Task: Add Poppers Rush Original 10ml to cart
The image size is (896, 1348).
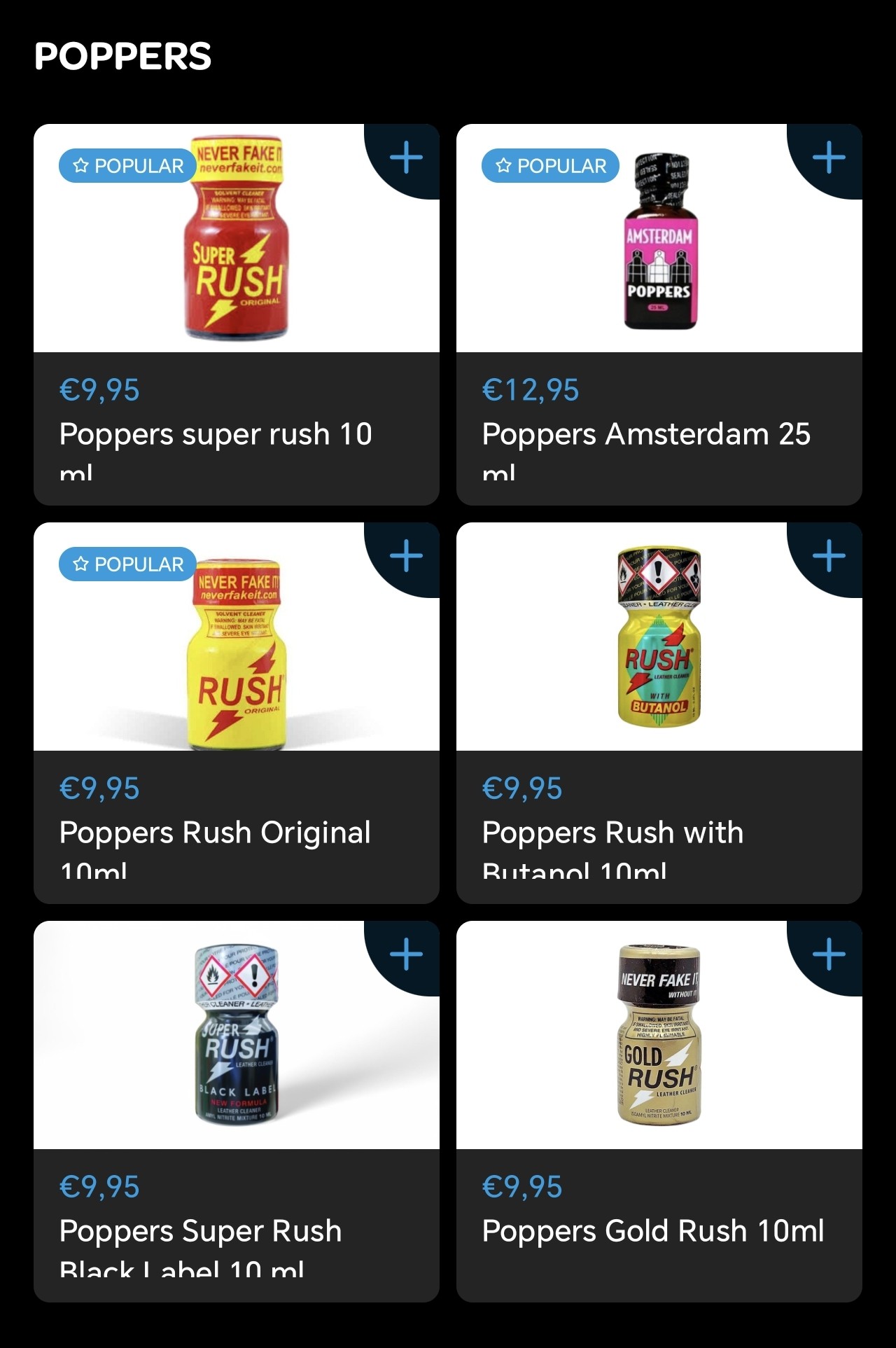Action: click(406, 556)
